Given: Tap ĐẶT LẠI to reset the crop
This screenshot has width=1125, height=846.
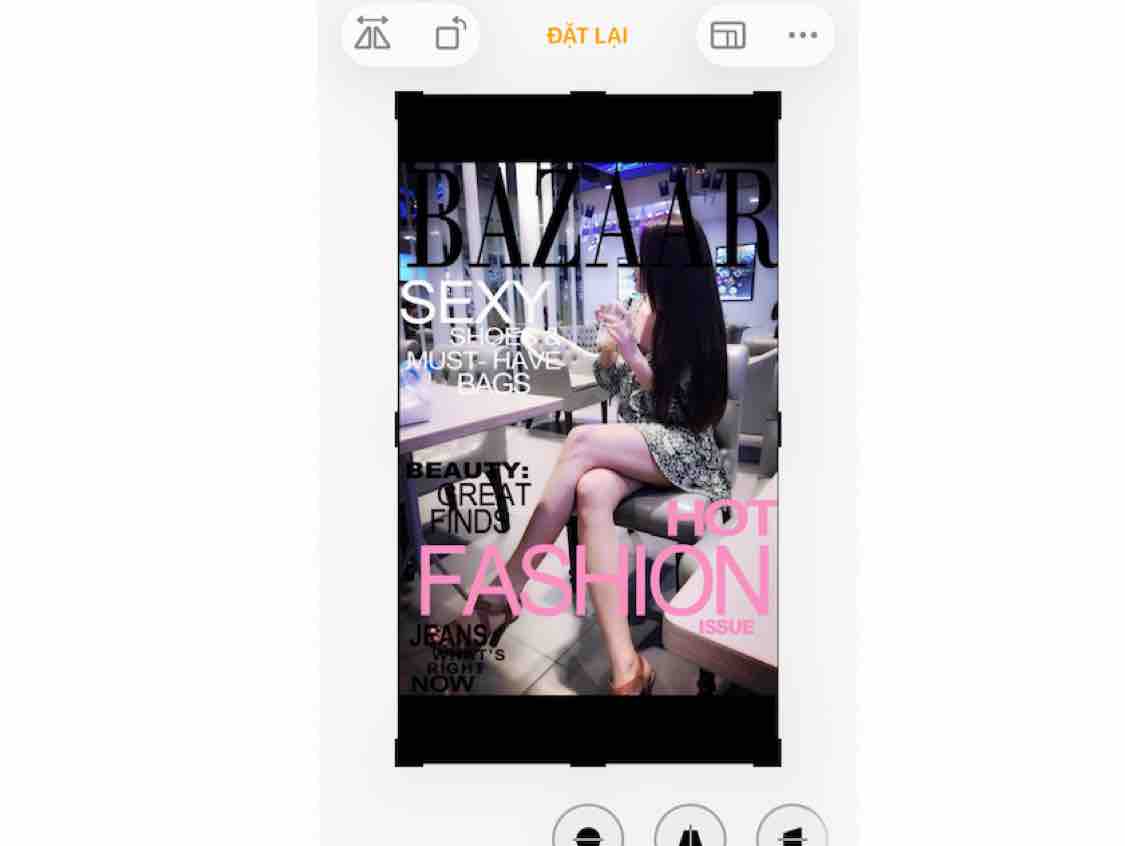Looking at the screenshot, I should tap(587, 36).
